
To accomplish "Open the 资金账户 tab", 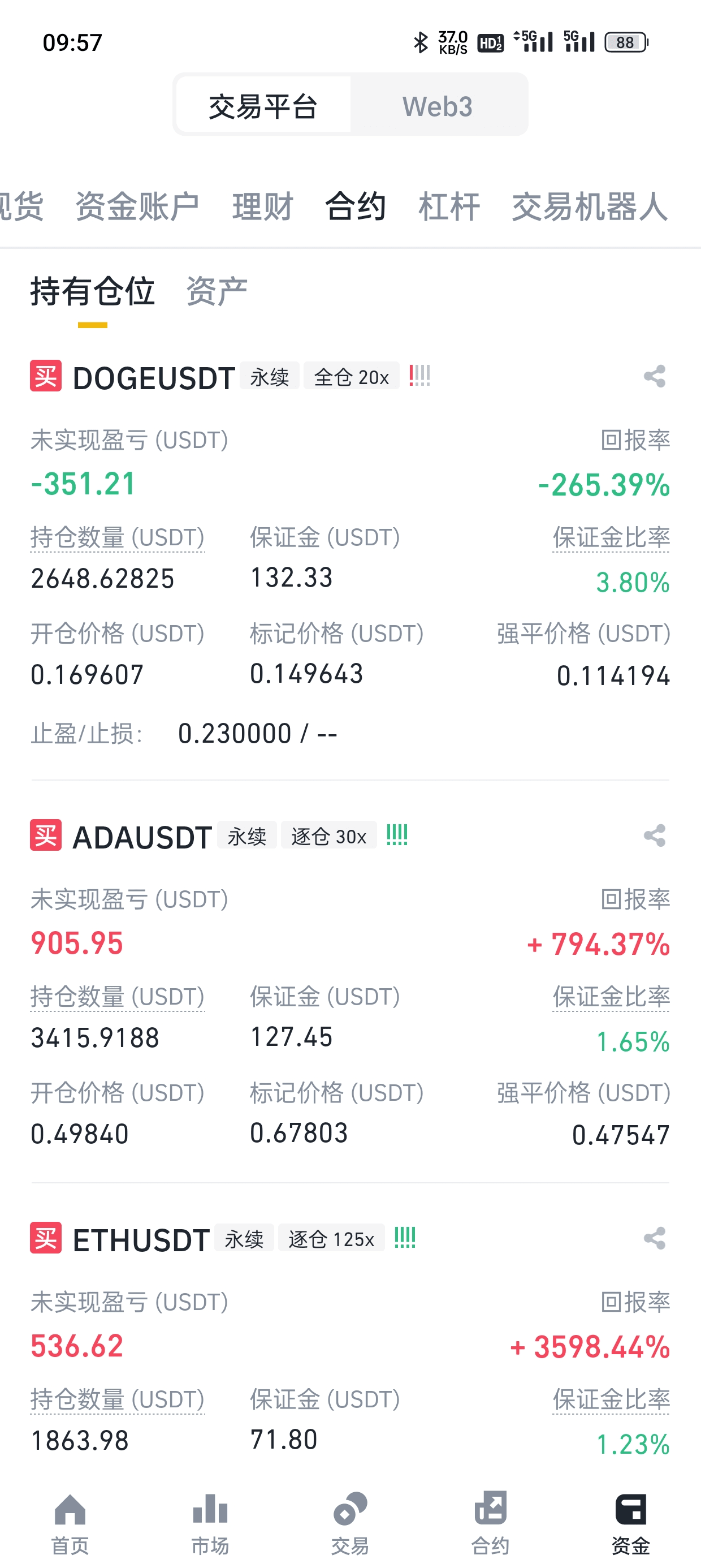I will click(137, 206).
